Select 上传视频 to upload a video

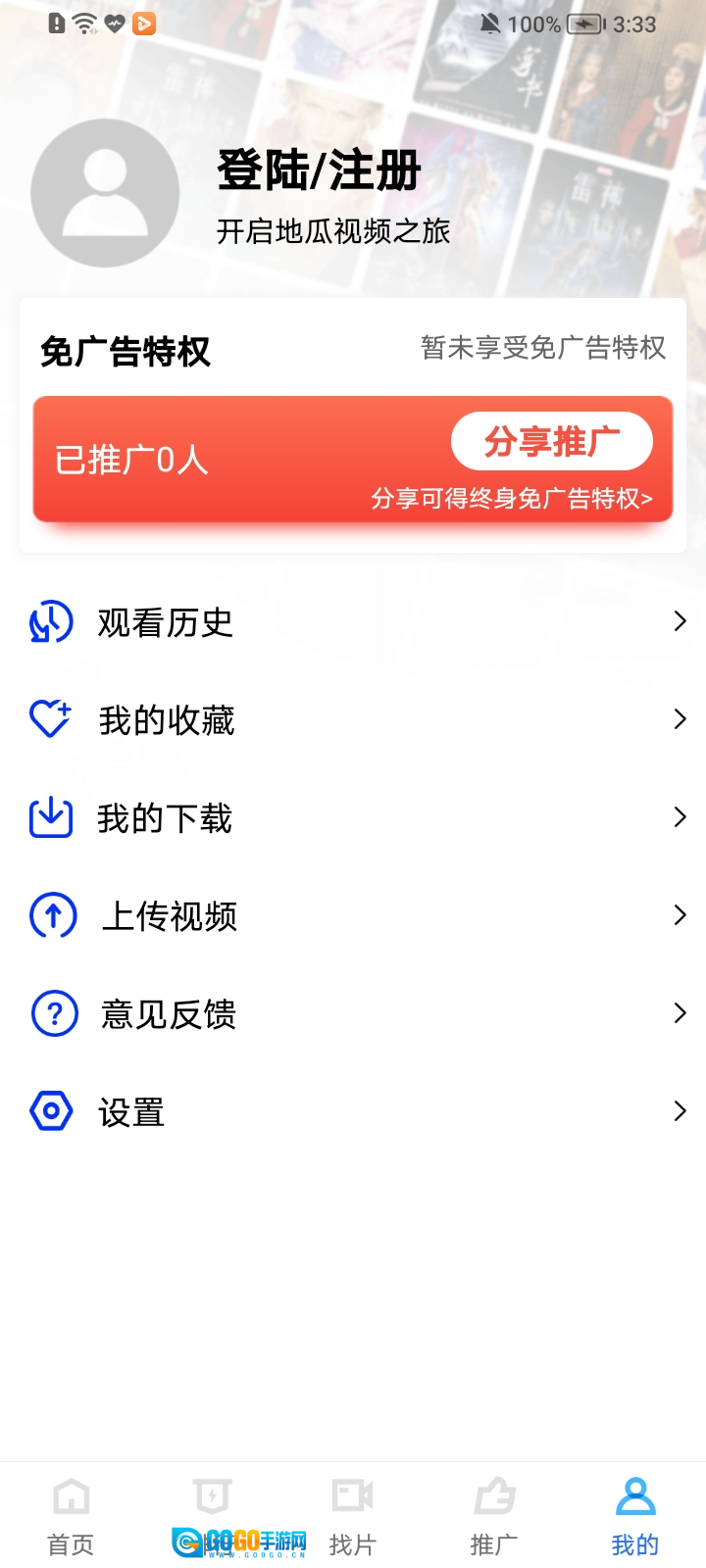pos(353,916)
